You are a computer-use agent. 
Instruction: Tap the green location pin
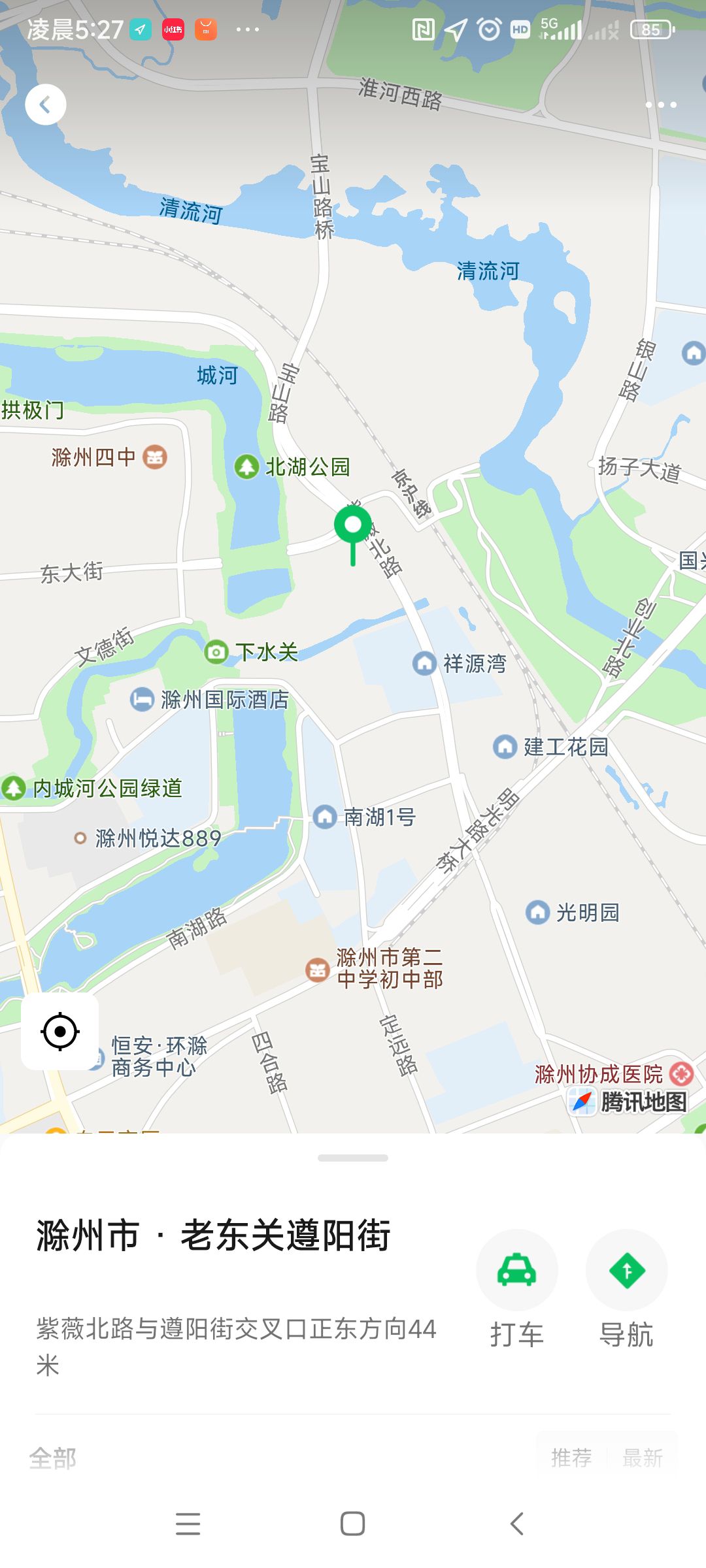(x=353, y=527)
